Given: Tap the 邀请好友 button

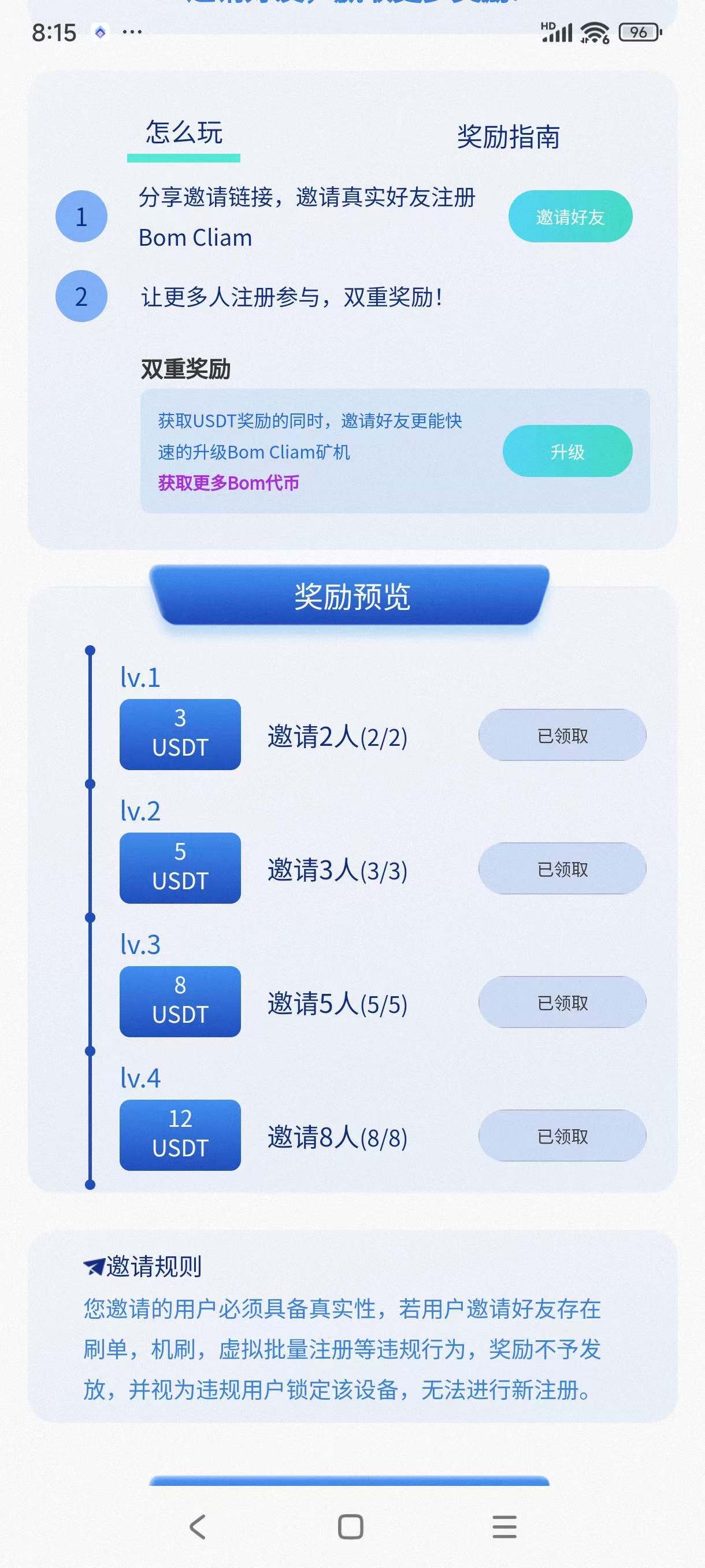Looking at the screenshot, I should (570, 217).
